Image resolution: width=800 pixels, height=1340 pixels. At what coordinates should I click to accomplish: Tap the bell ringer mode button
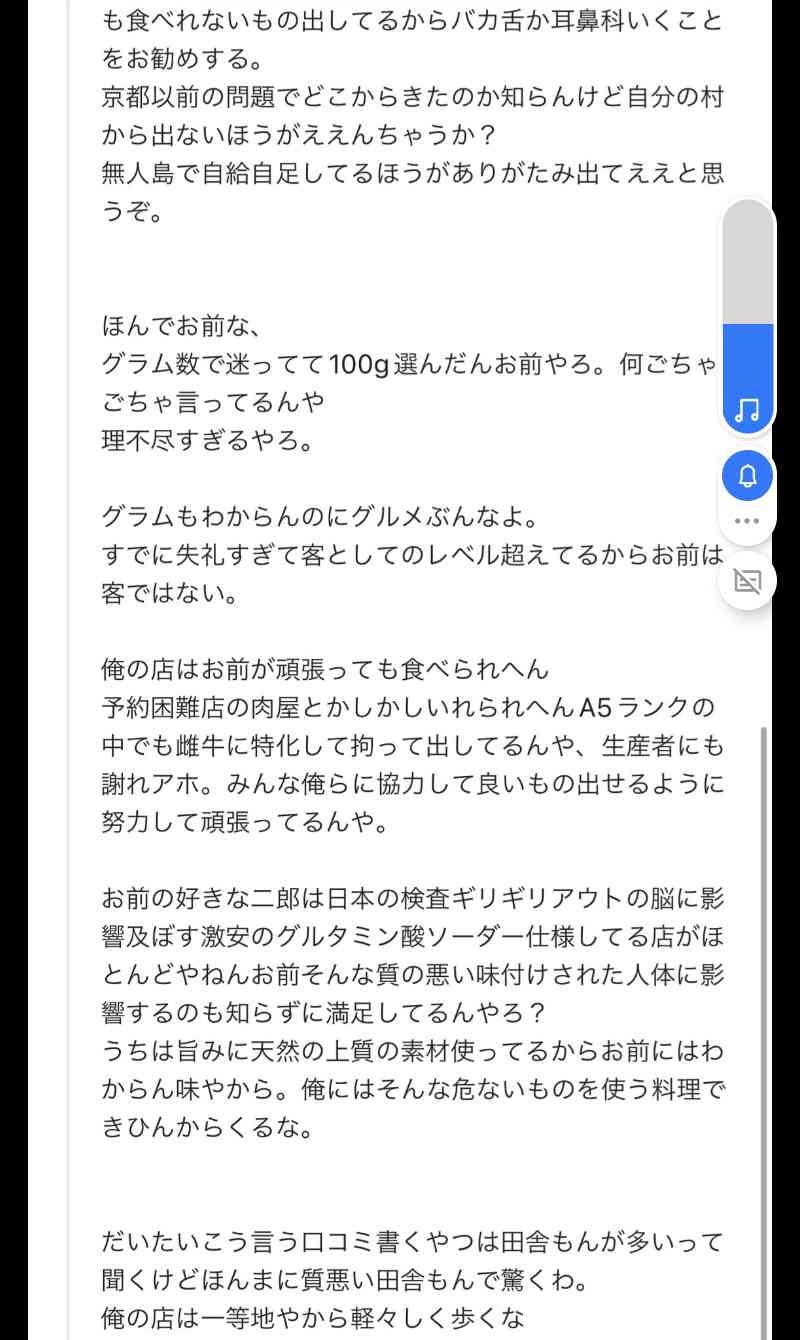point(748,476)
